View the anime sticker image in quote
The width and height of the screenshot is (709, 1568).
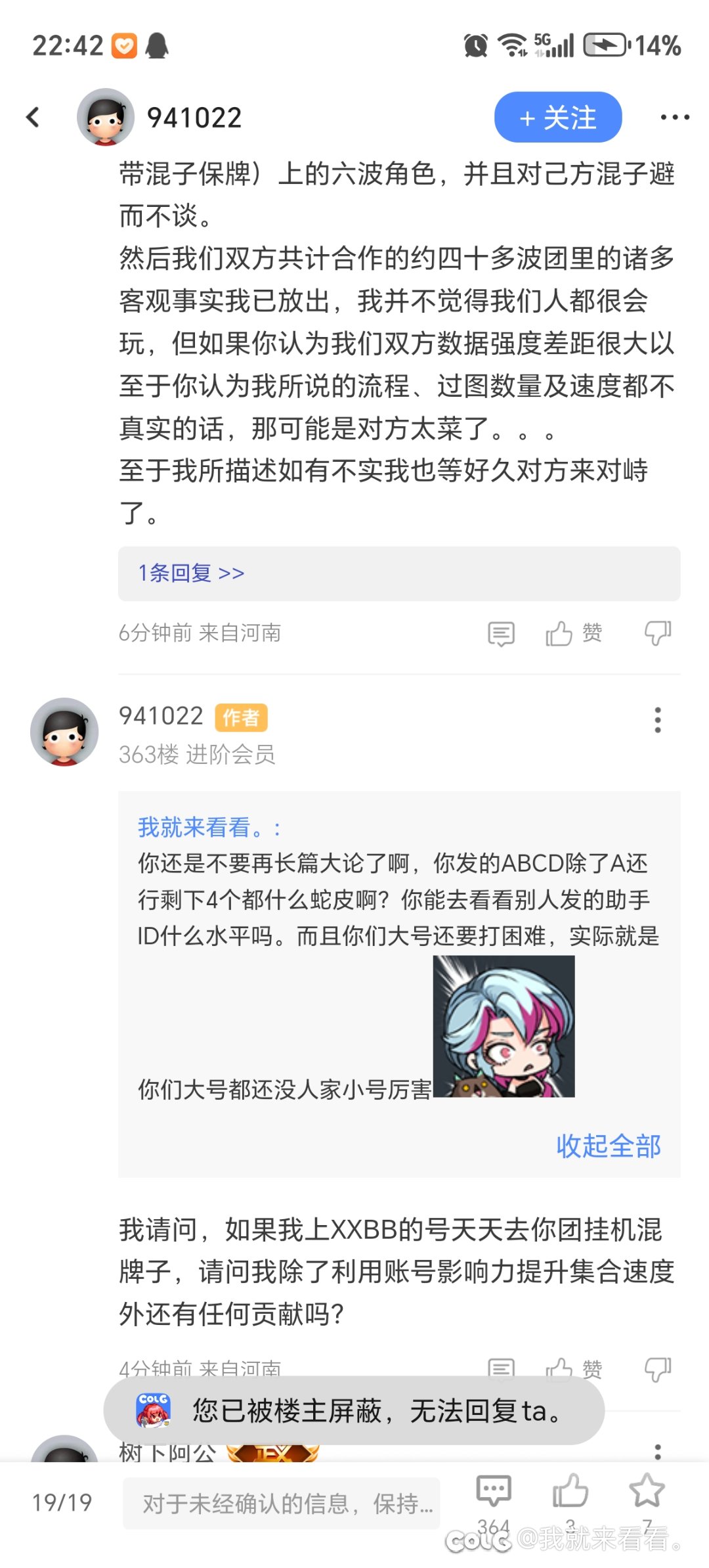[504, 1026]
